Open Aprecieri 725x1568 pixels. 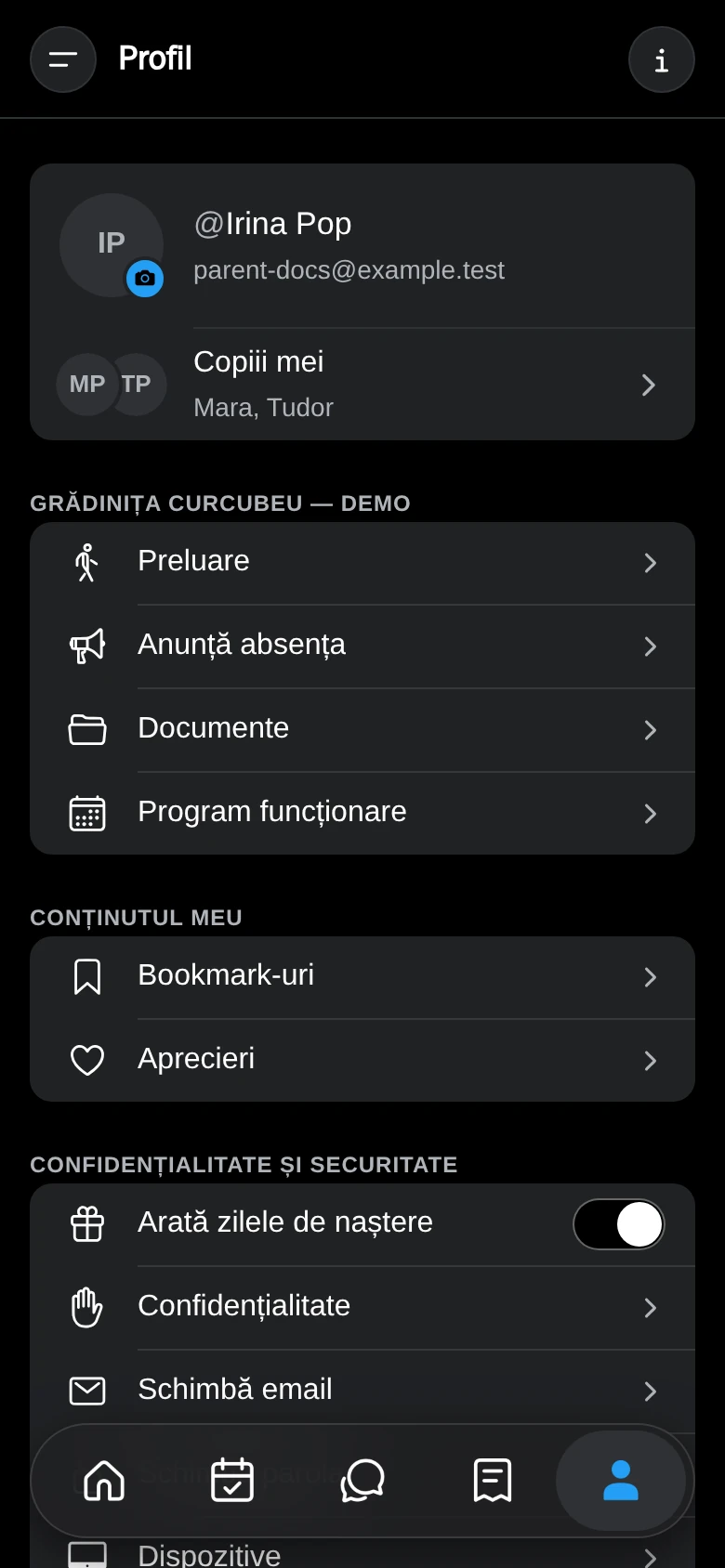pos(362,1061)
